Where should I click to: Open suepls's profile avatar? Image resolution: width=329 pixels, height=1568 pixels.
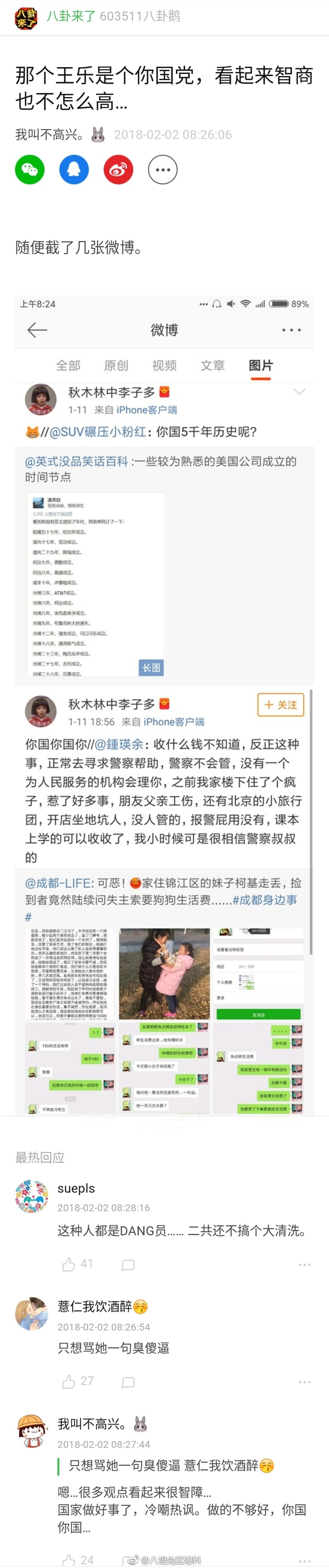tap(32, 1196)
